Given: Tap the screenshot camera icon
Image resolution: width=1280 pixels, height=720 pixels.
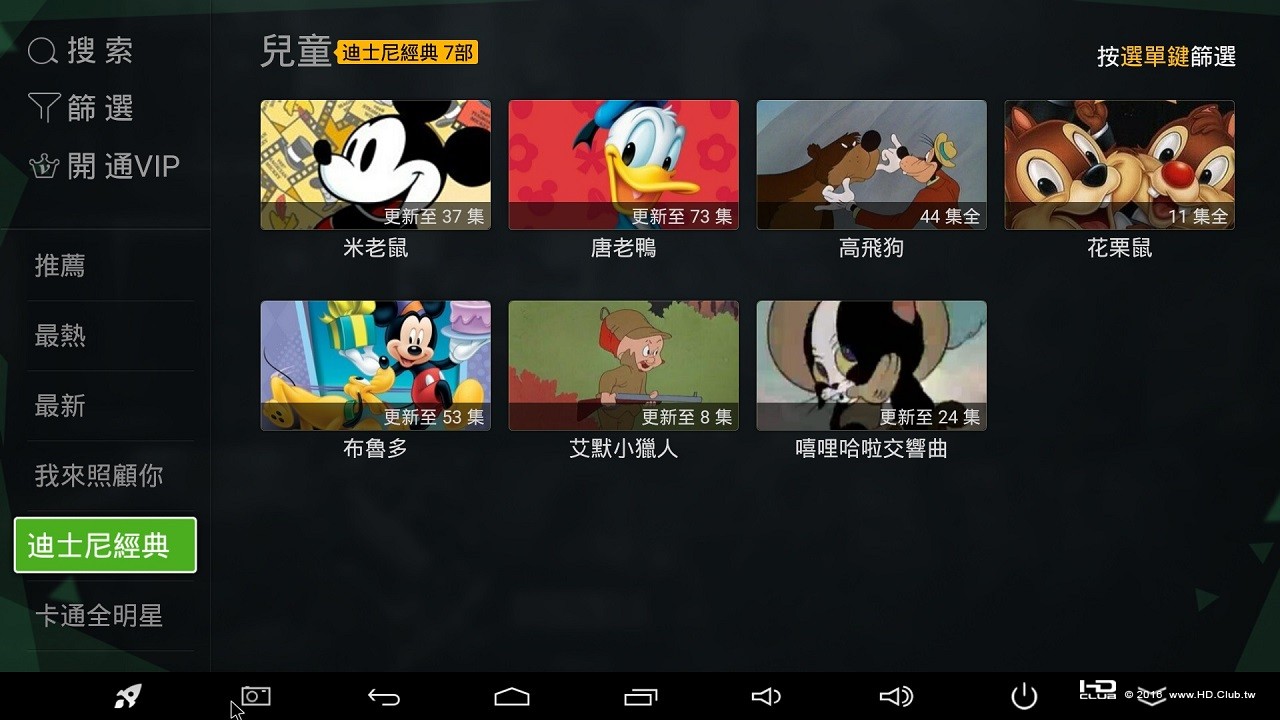Looking at the screenshot, I should [256, 696].
